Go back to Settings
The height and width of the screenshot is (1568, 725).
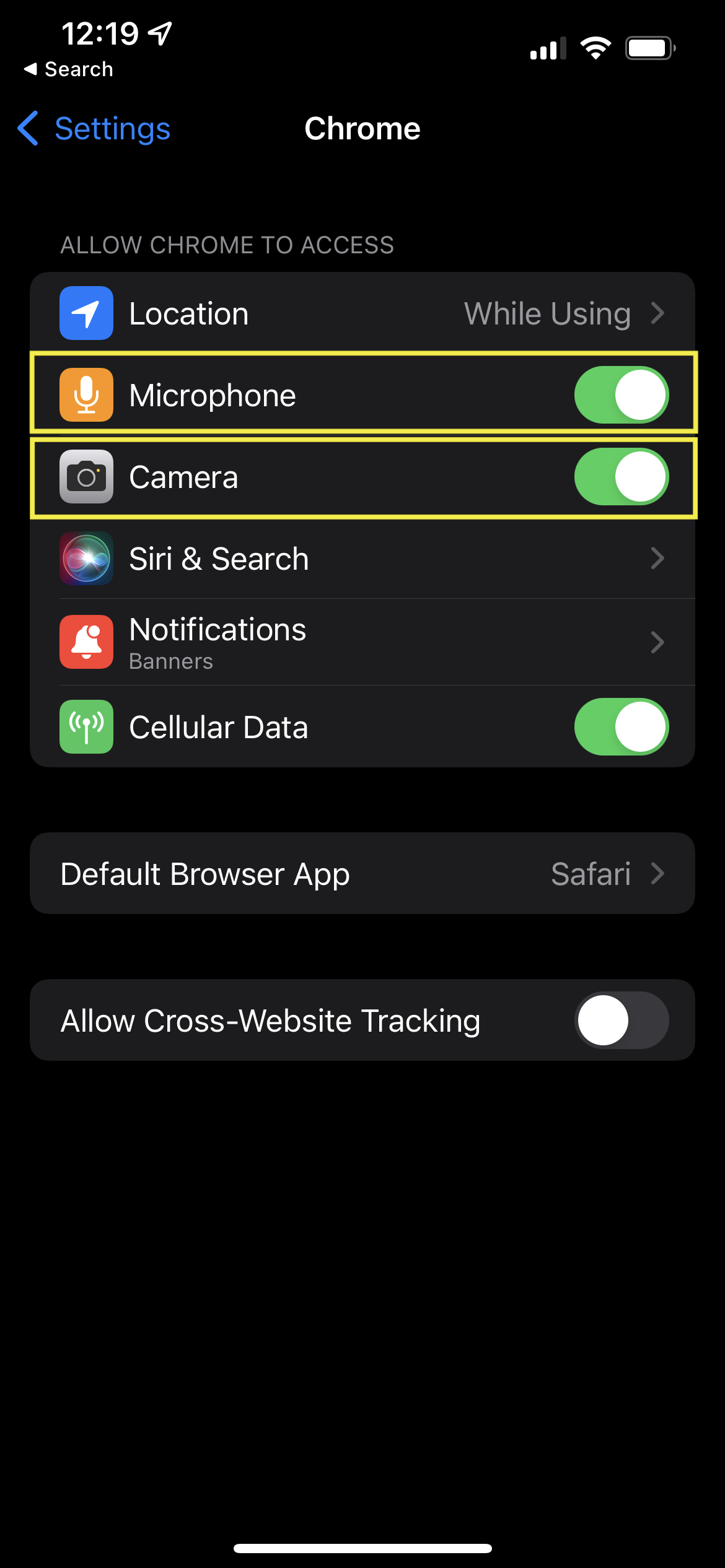pos(94,129)
